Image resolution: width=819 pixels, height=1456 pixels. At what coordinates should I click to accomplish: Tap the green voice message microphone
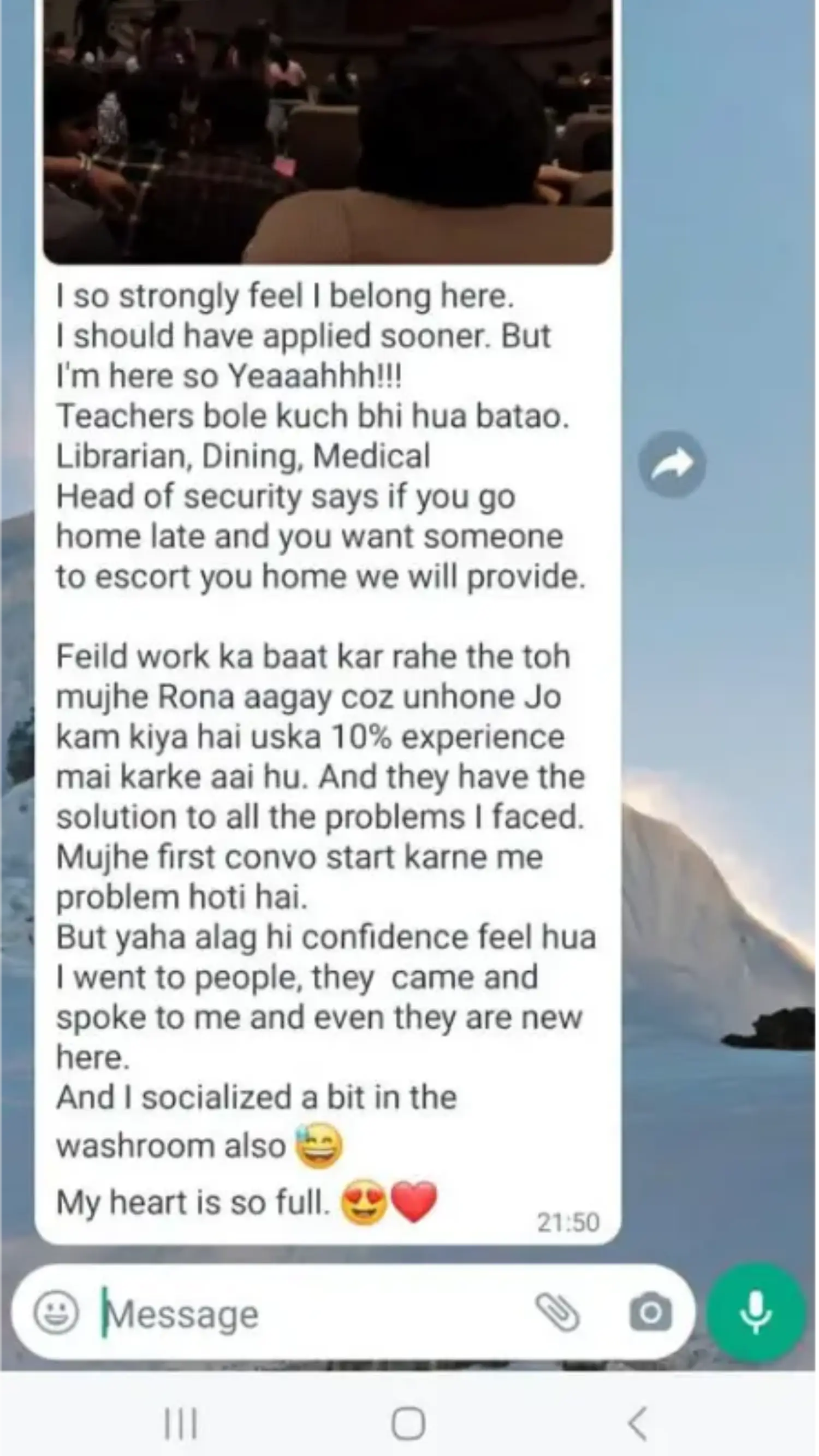(x=756, y=1312)
